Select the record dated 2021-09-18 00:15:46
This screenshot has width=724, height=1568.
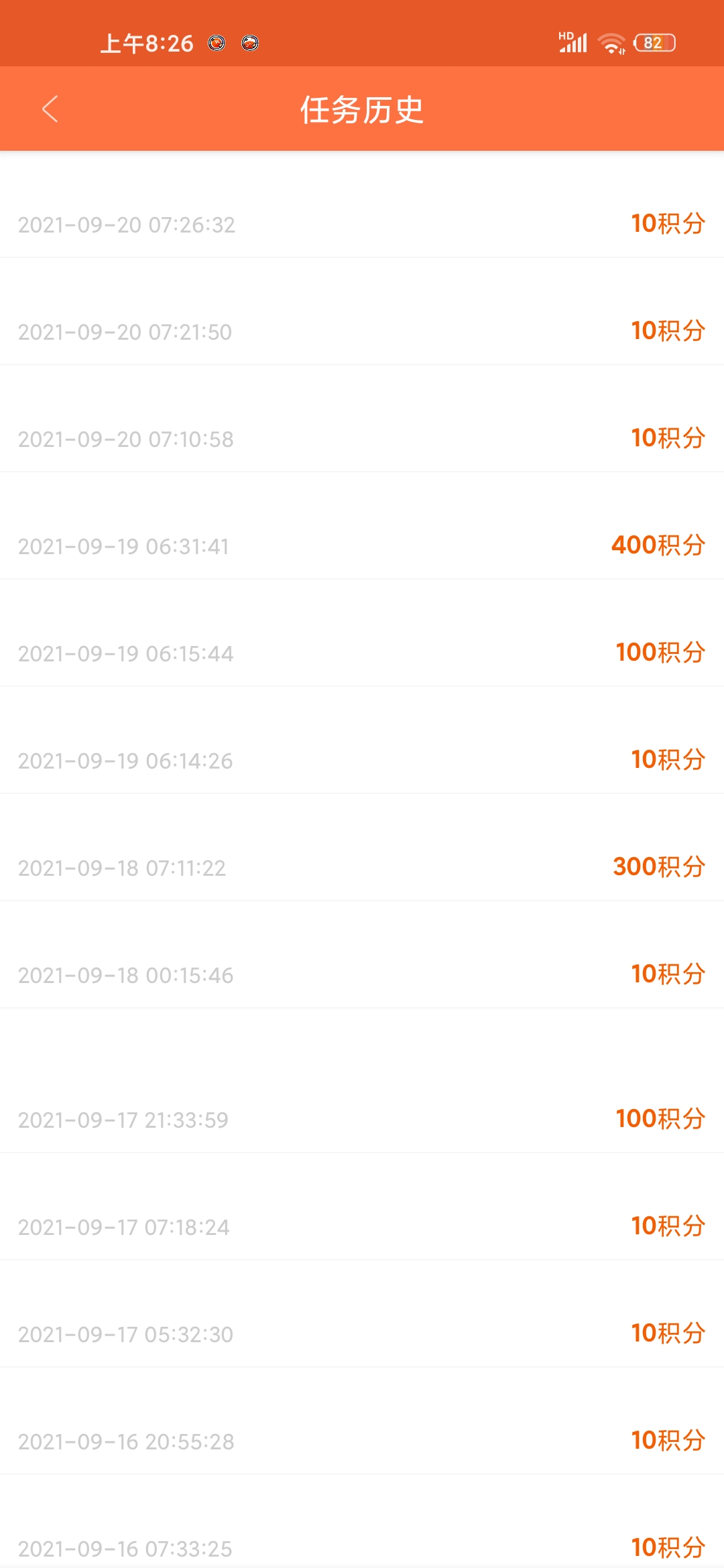127,975
